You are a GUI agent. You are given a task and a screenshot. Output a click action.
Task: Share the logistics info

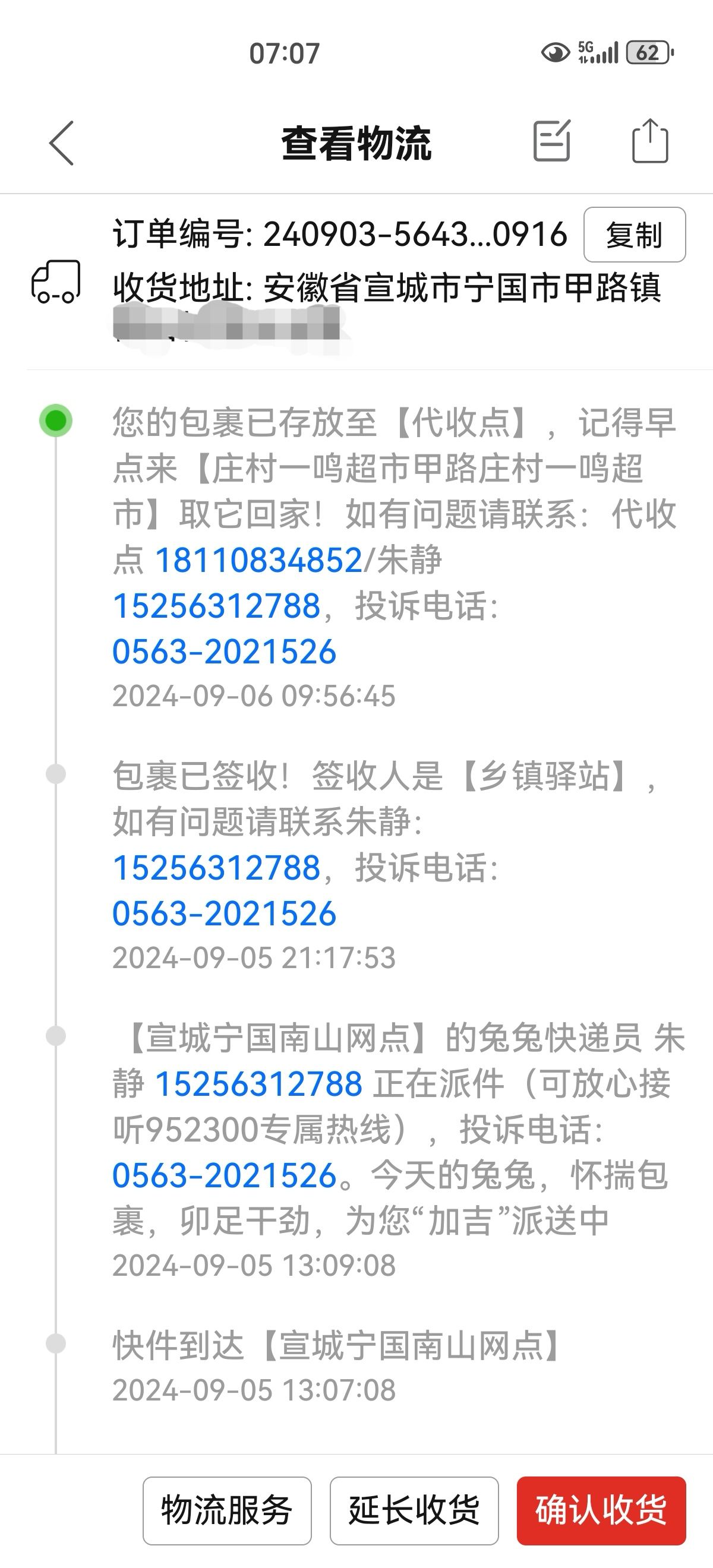pyautogui.click(x=649, y=141)
